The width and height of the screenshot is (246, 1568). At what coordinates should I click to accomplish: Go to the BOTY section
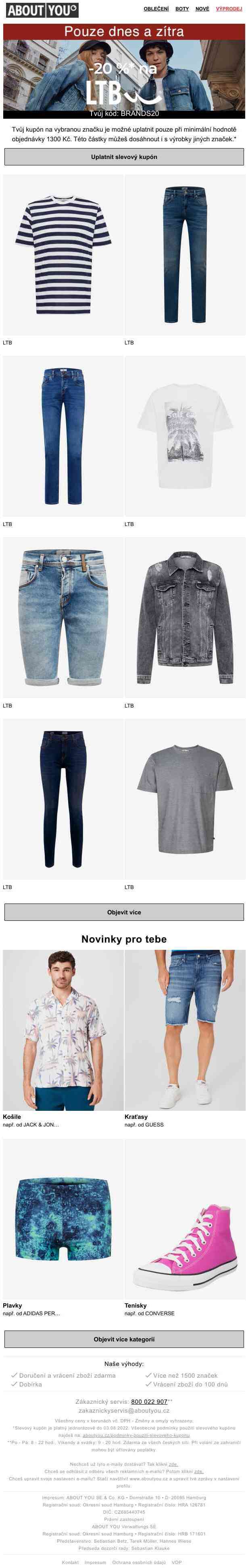point(182,9)
